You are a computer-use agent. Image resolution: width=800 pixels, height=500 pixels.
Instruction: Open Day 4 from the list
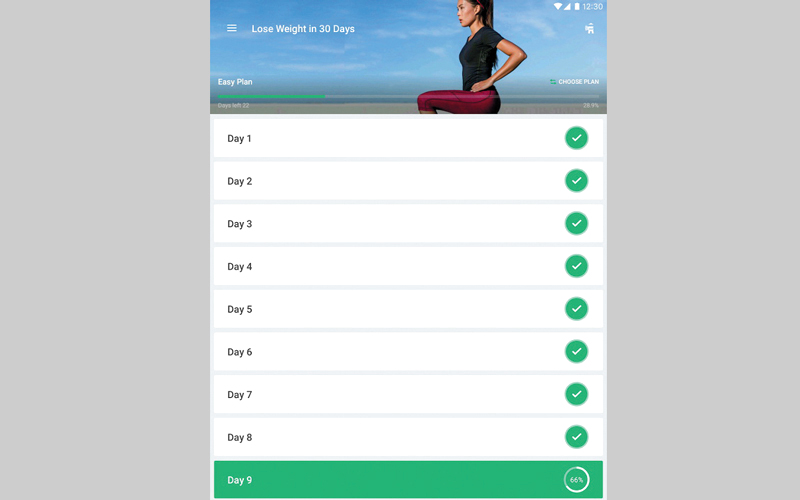coord(408,267)
